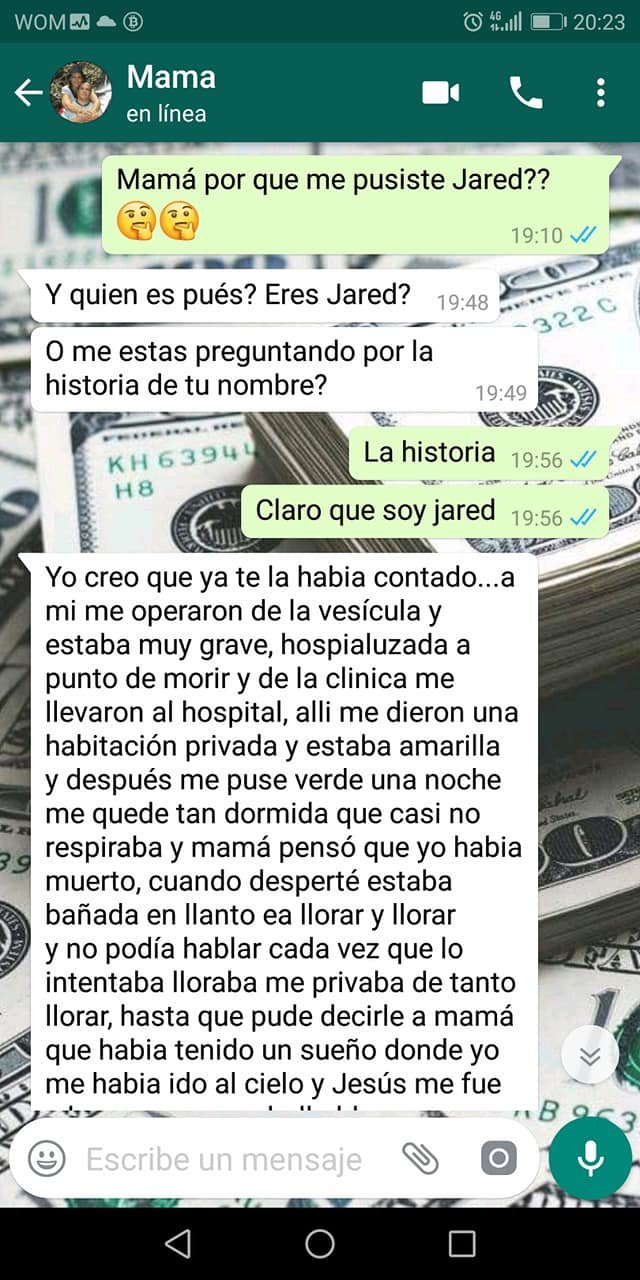
Task: Open the camera from the message bar
Action: point(498,1159)
